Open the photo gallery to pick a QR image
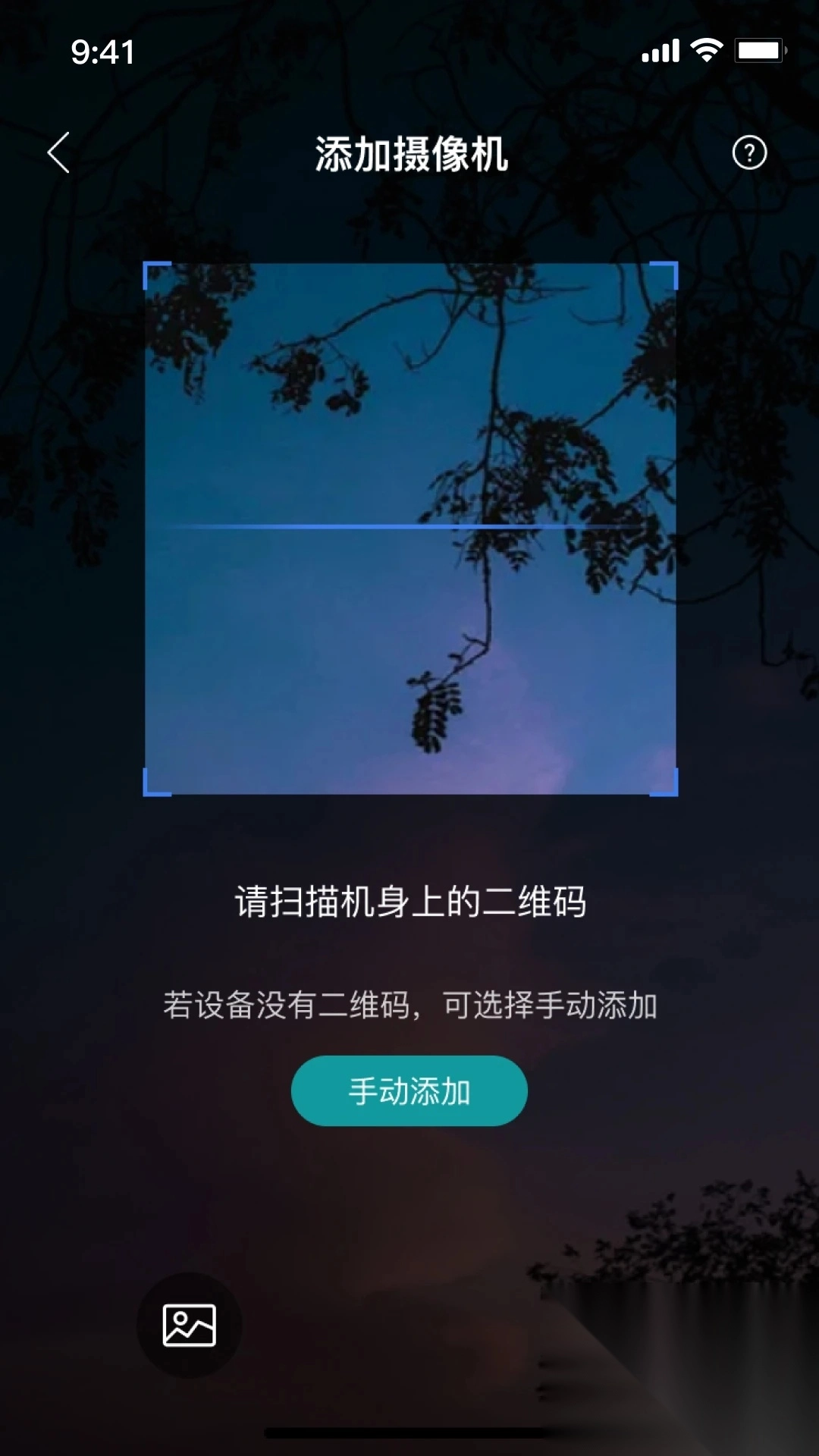This screenshot has height=1456, width=819. [x=189, y=1325]
